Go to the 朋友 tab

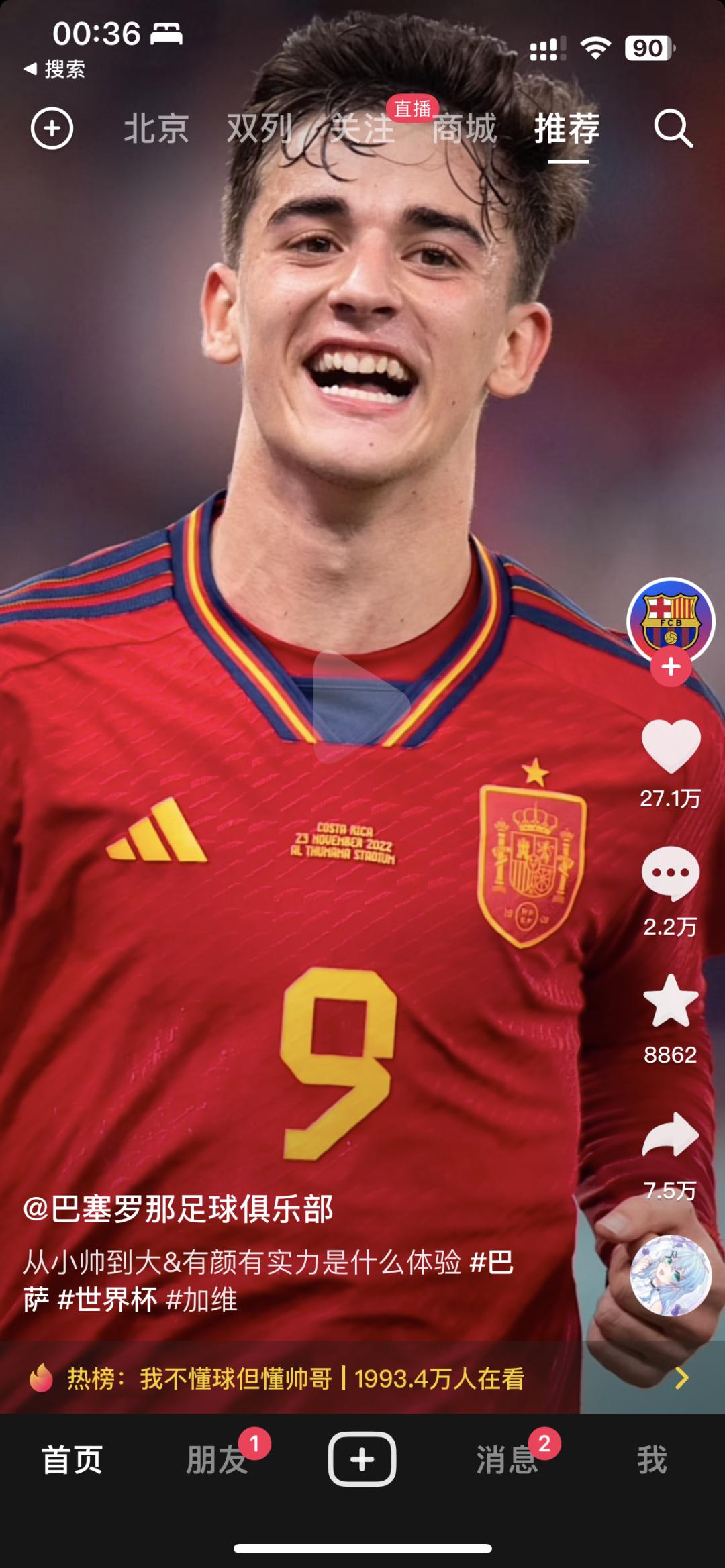pyautogui.click(x=217, y=1460)
